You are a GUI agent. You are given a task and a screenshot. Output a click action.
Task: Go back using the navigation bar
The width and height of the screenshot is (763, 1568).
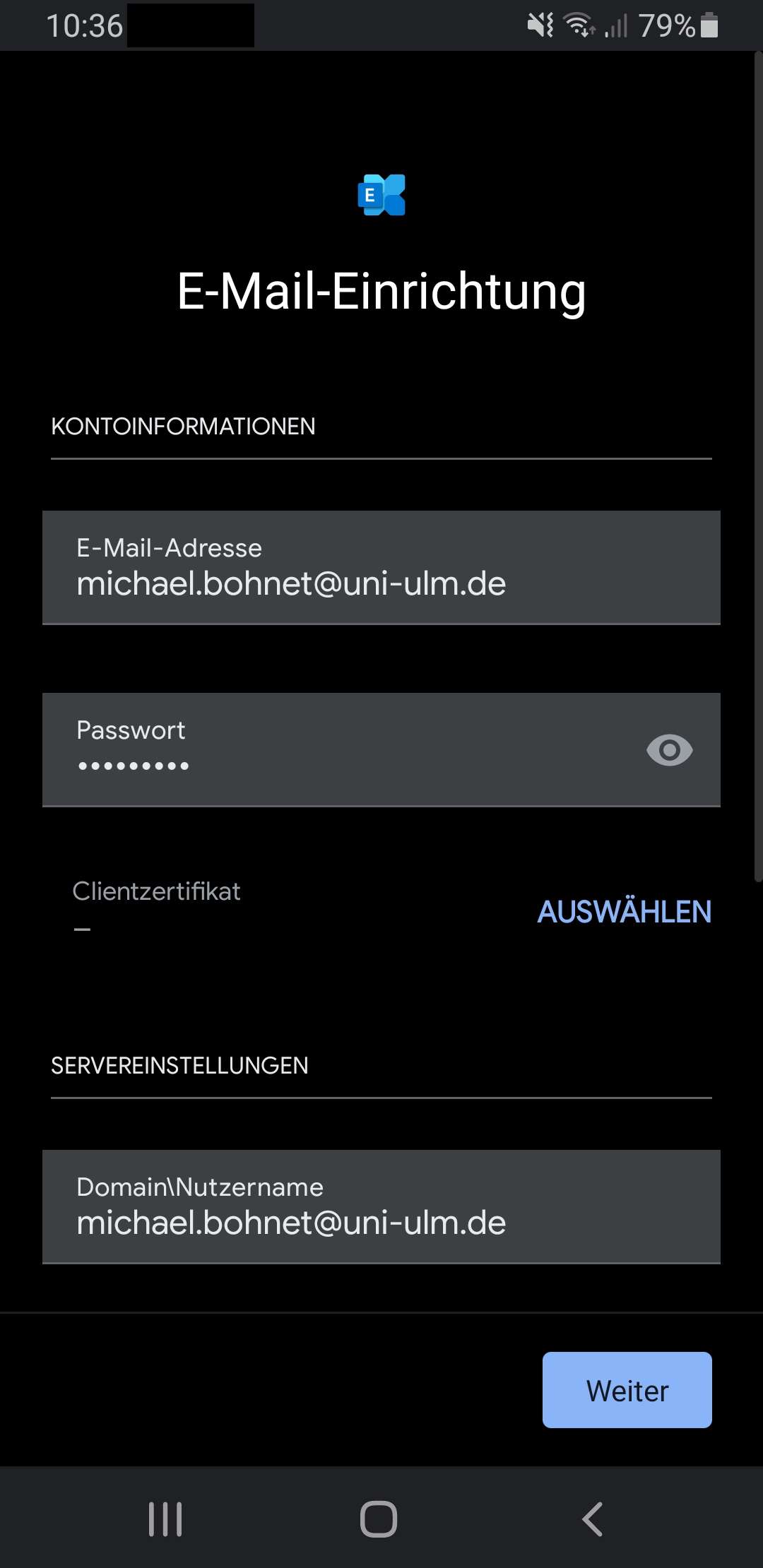pos(592,1519)
